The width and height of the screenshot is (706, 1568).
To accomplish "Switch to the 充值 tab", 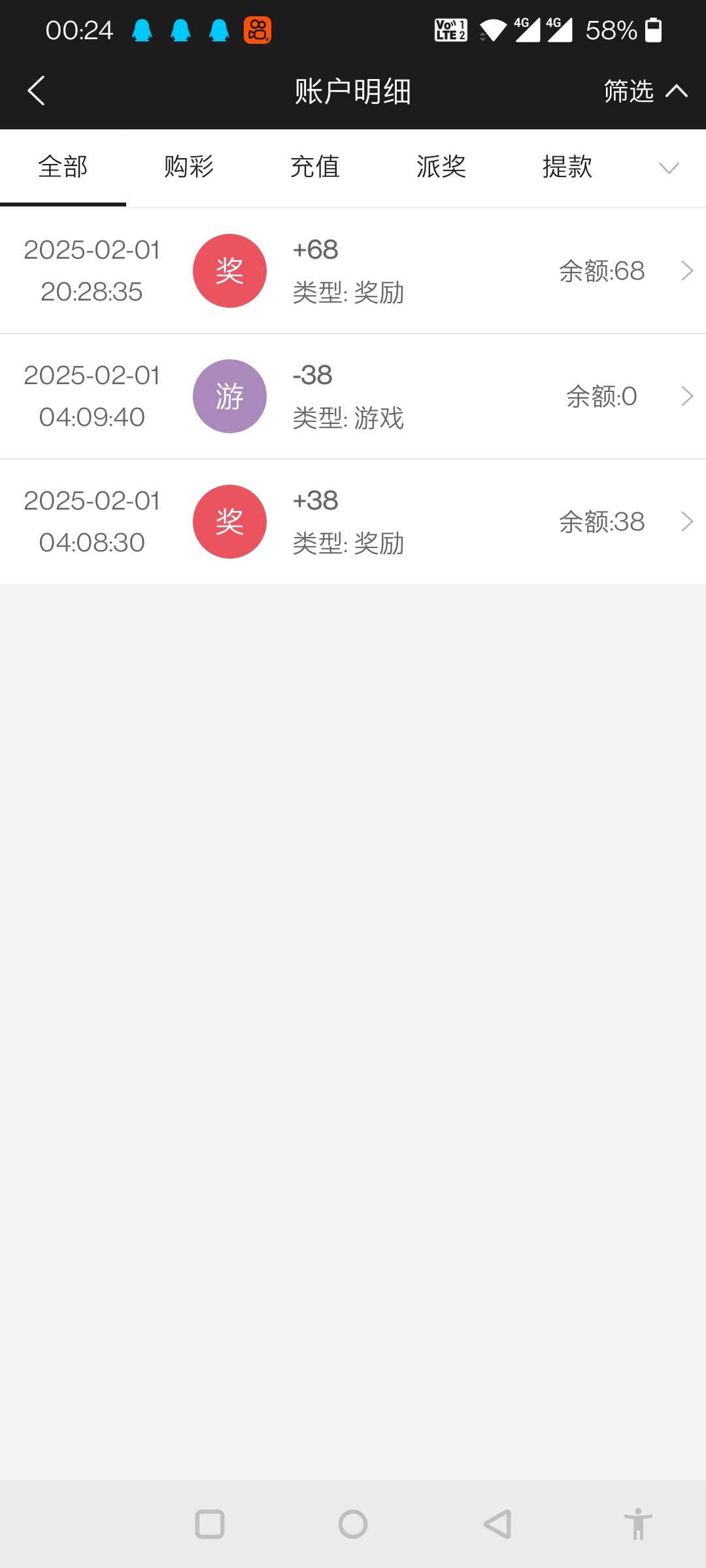I will pos(315,167).
